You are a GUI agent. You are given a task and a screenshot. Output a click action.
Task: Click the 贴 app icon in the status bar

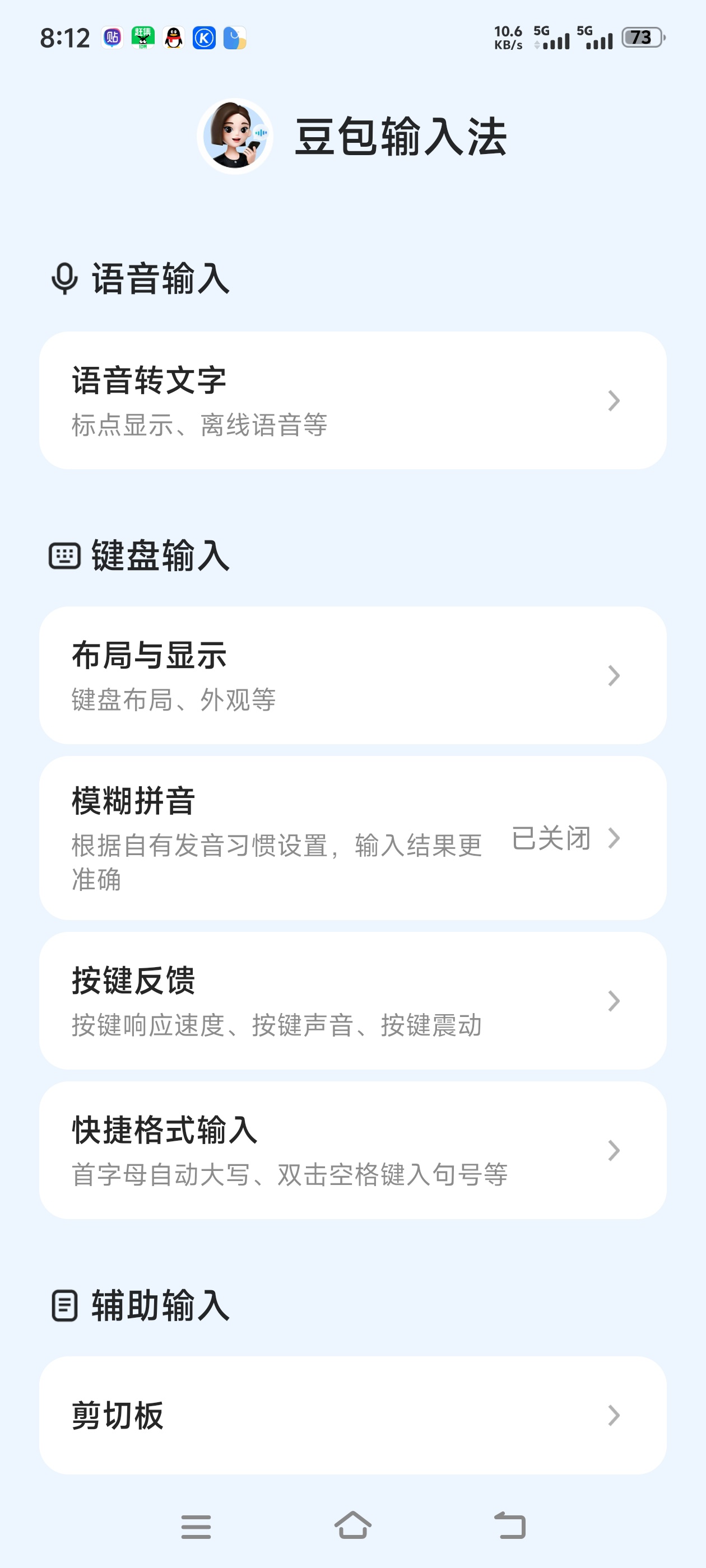point(113,38)
